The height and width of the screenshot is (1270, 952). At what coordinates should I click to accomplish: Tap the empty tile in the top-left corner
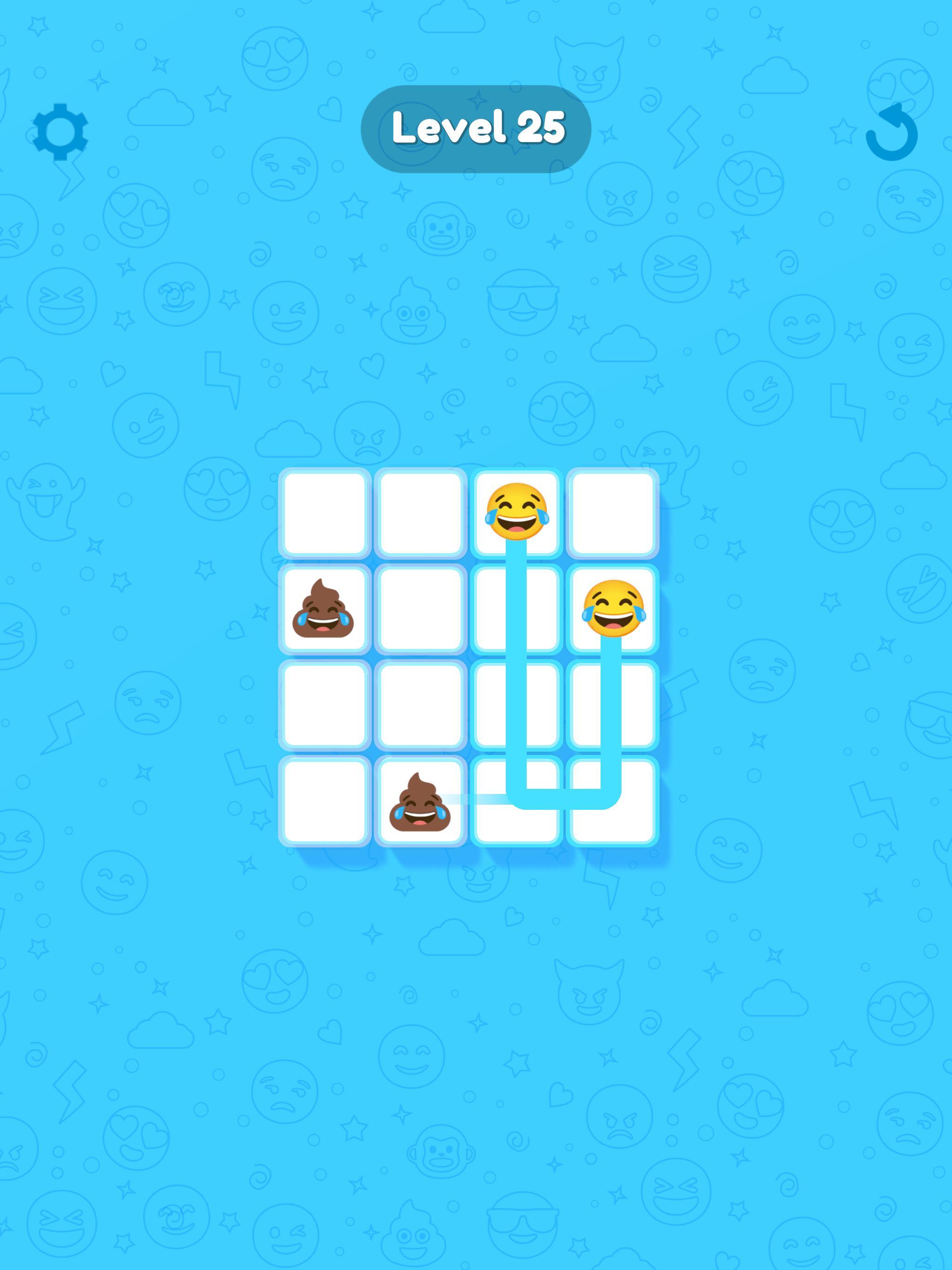tap(324, 514)
